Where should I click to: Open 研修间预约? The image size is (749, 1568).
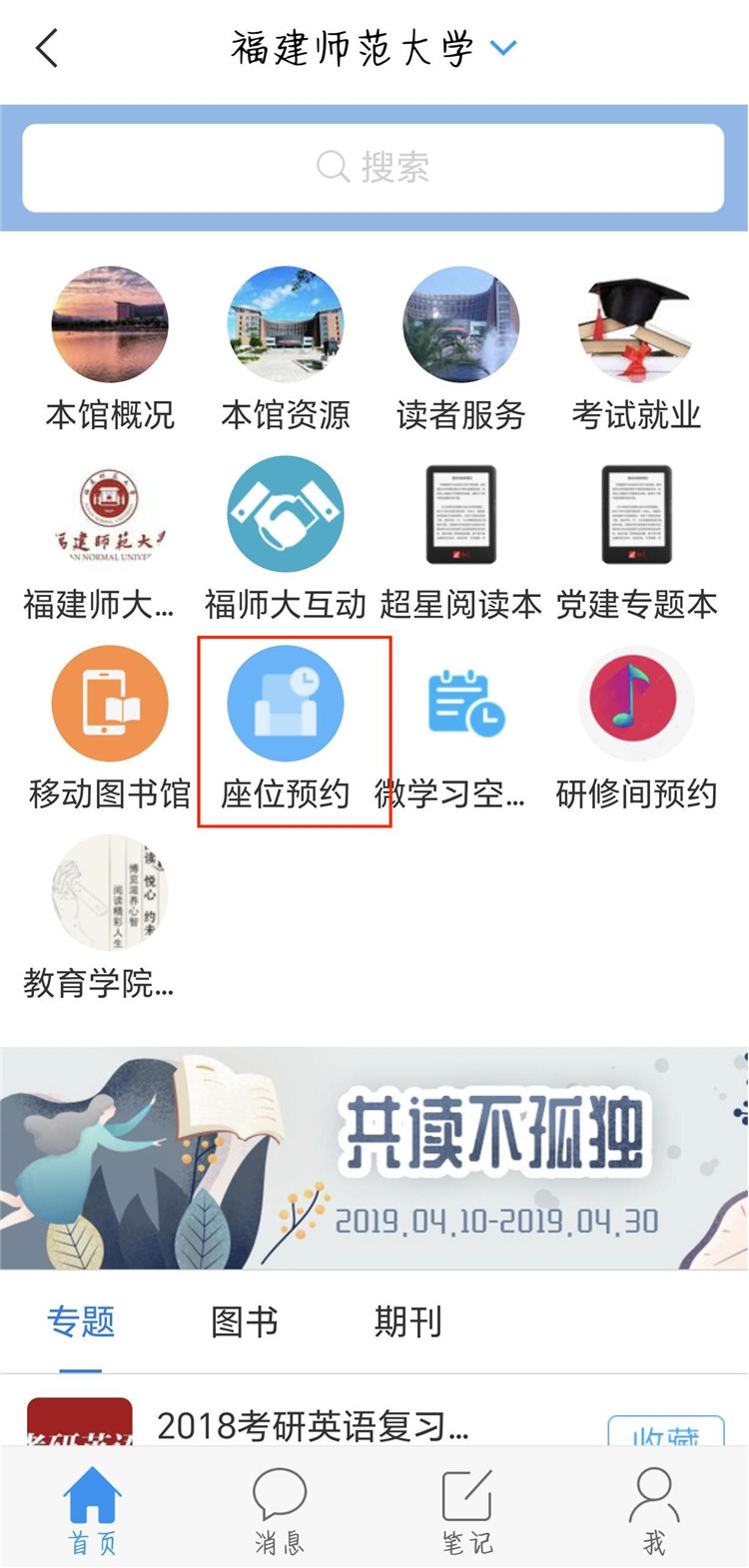636,726
